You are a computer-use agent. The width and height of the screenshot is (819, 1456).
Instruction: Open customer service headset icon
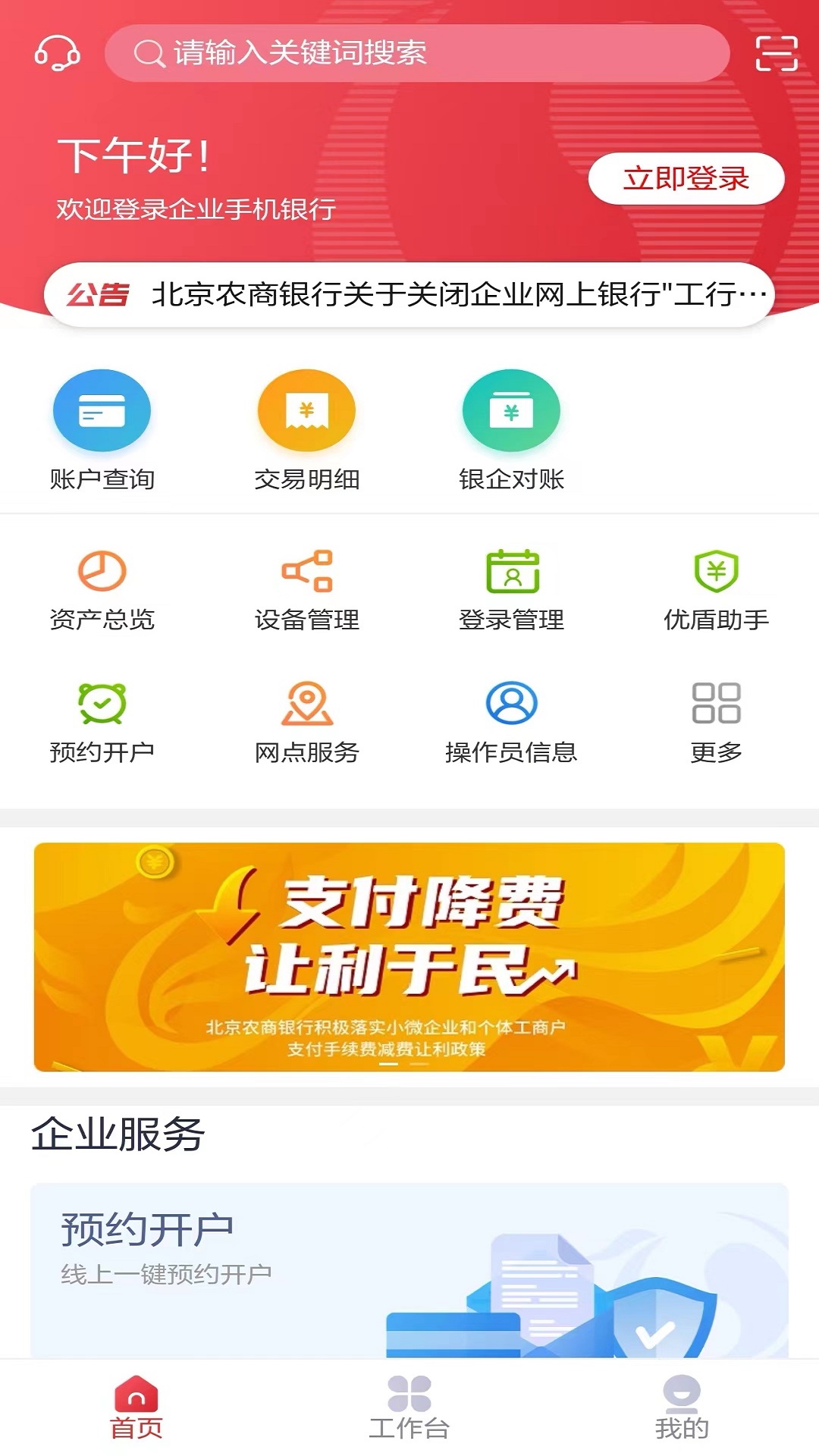pyautogui.click(x=57, y=53)
